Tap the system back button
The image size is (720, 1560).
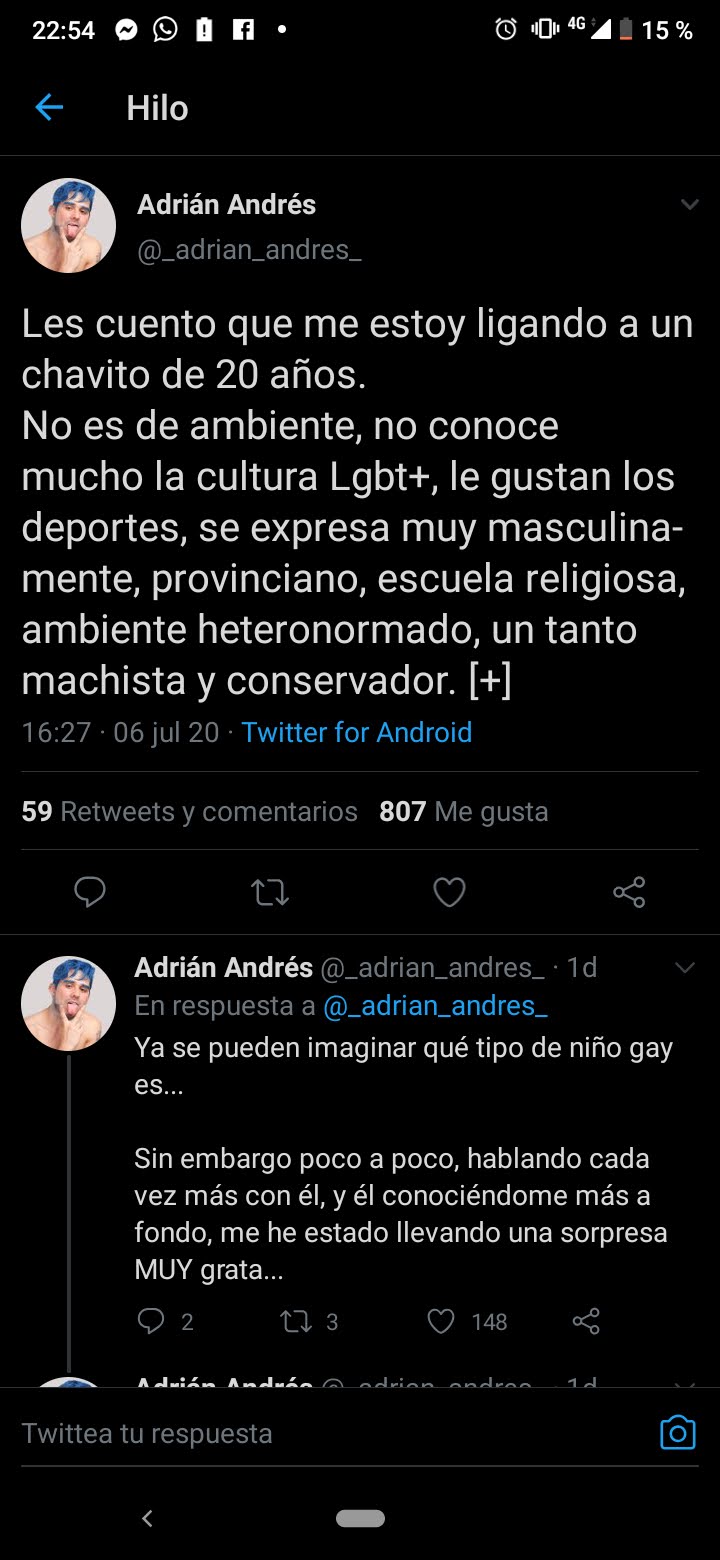point(147,1518)
